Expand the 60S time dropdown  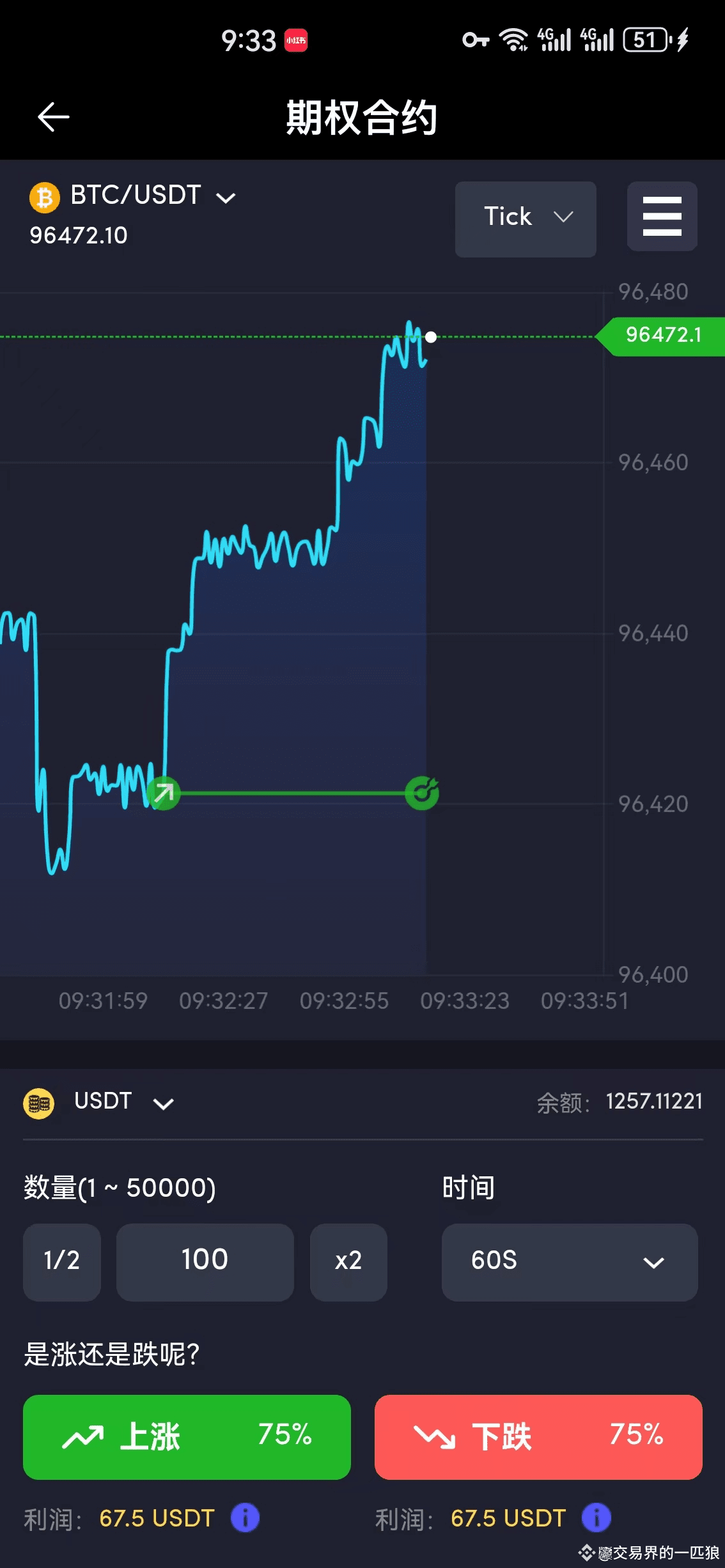tap(570, 1262)
